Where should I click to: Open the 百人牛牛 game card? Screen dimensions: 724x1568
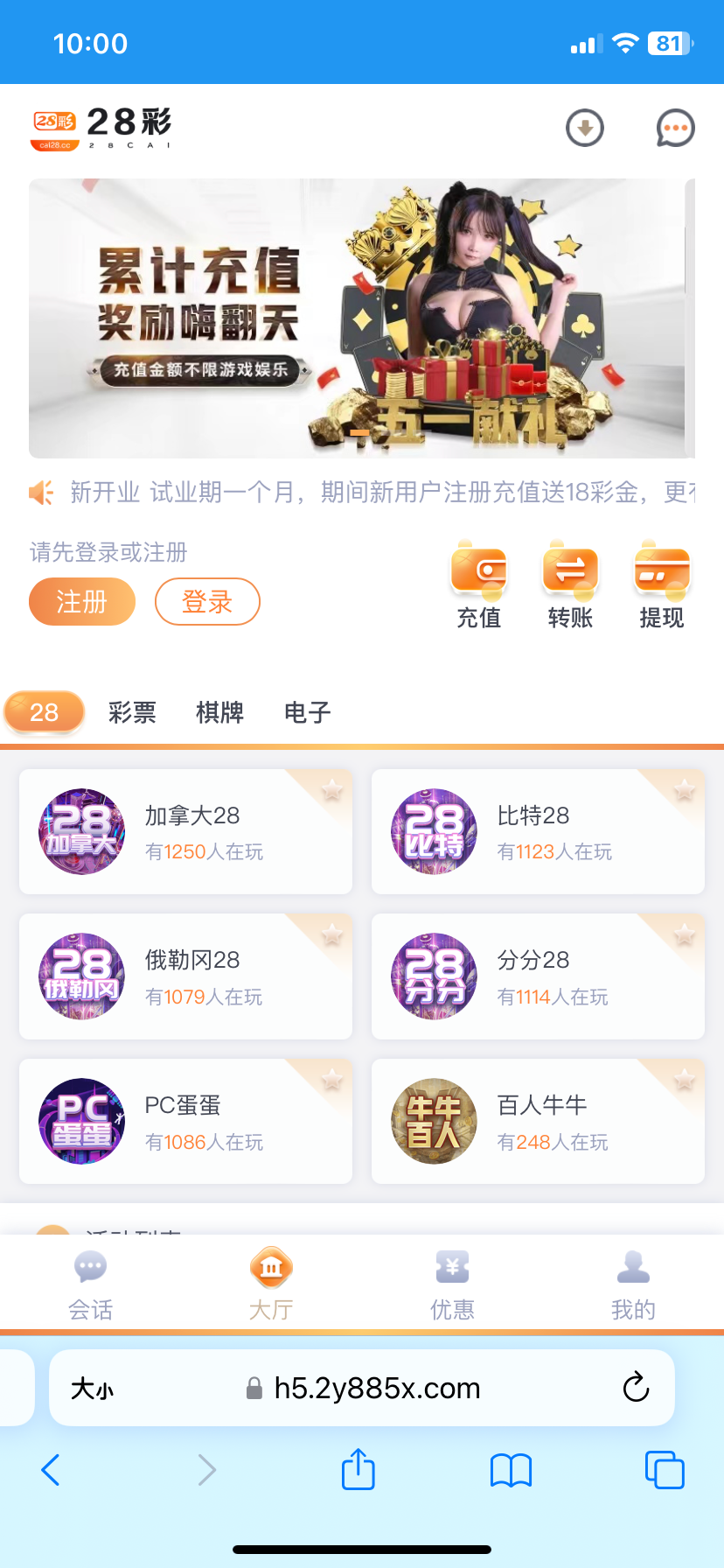click(x=538, y=1121)
